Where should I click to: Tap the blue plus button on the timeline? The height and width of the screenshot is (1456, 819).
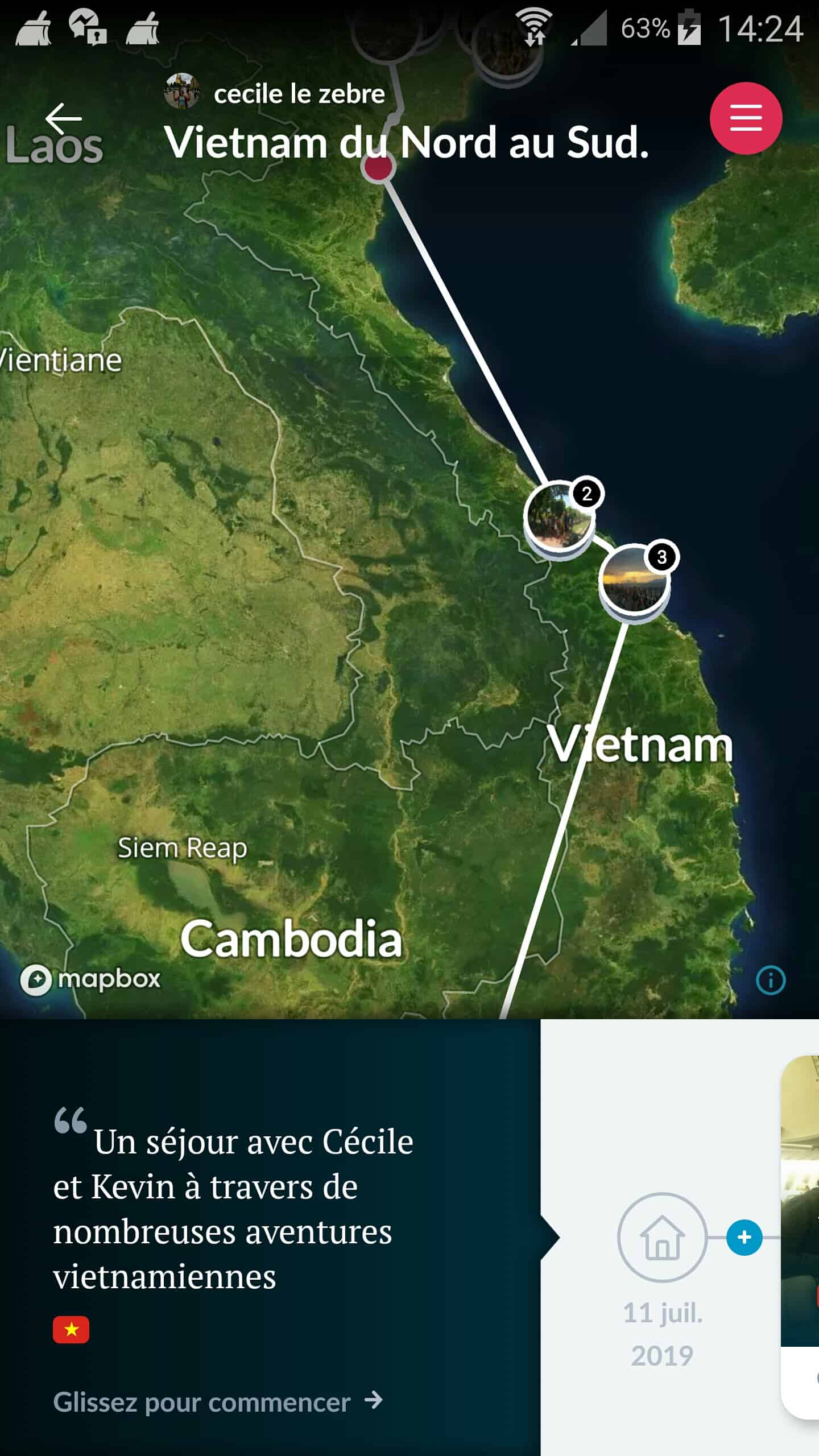pos(744,1237)
